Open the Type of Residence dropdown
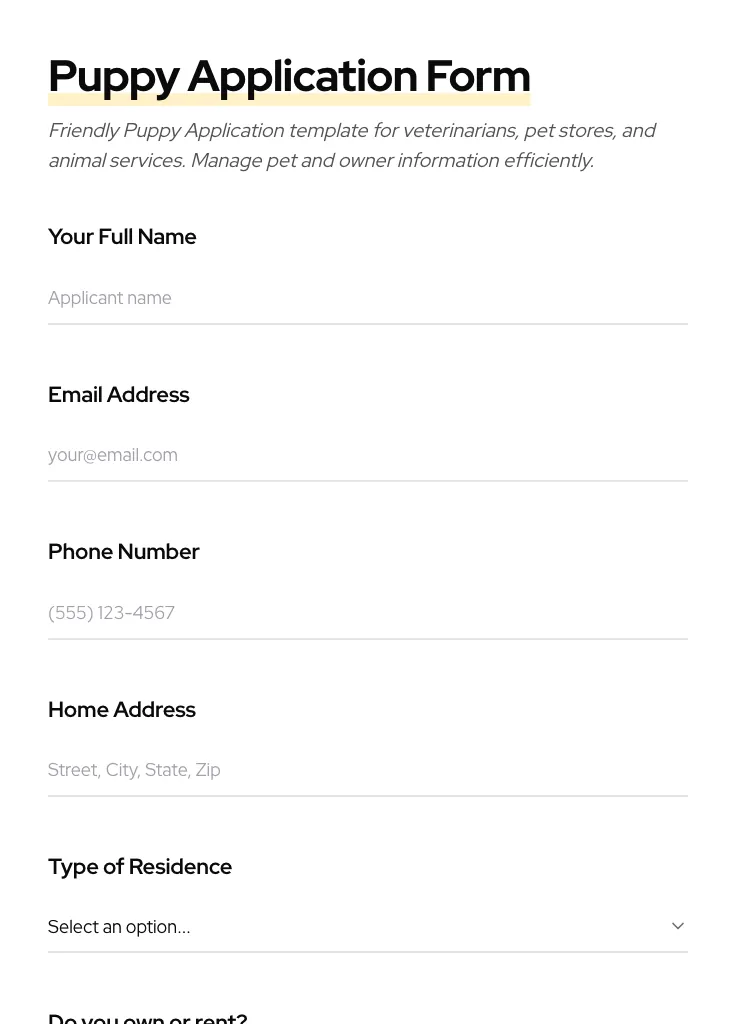 [367, 927]
